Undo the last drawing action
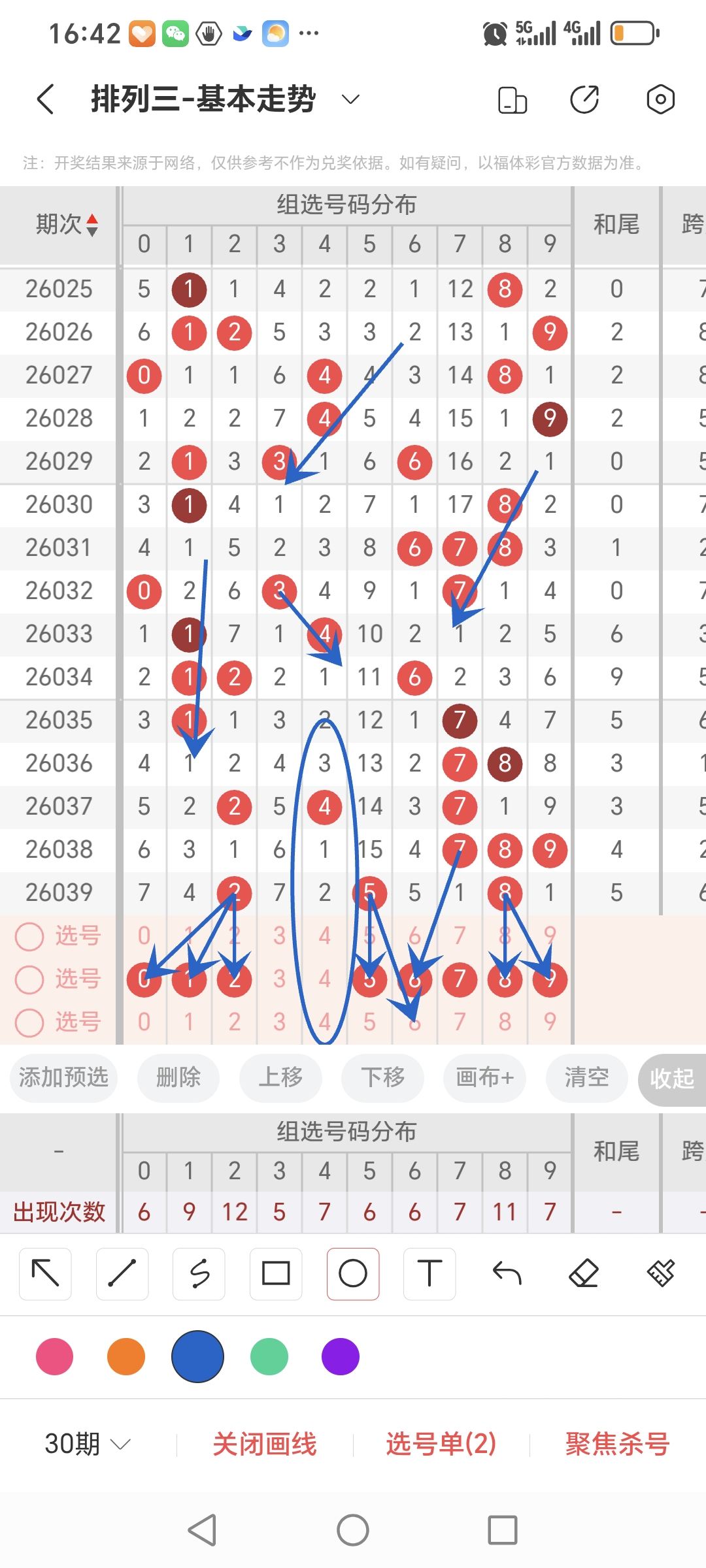The image size is (706, 1568). [x=507, y=1273]
